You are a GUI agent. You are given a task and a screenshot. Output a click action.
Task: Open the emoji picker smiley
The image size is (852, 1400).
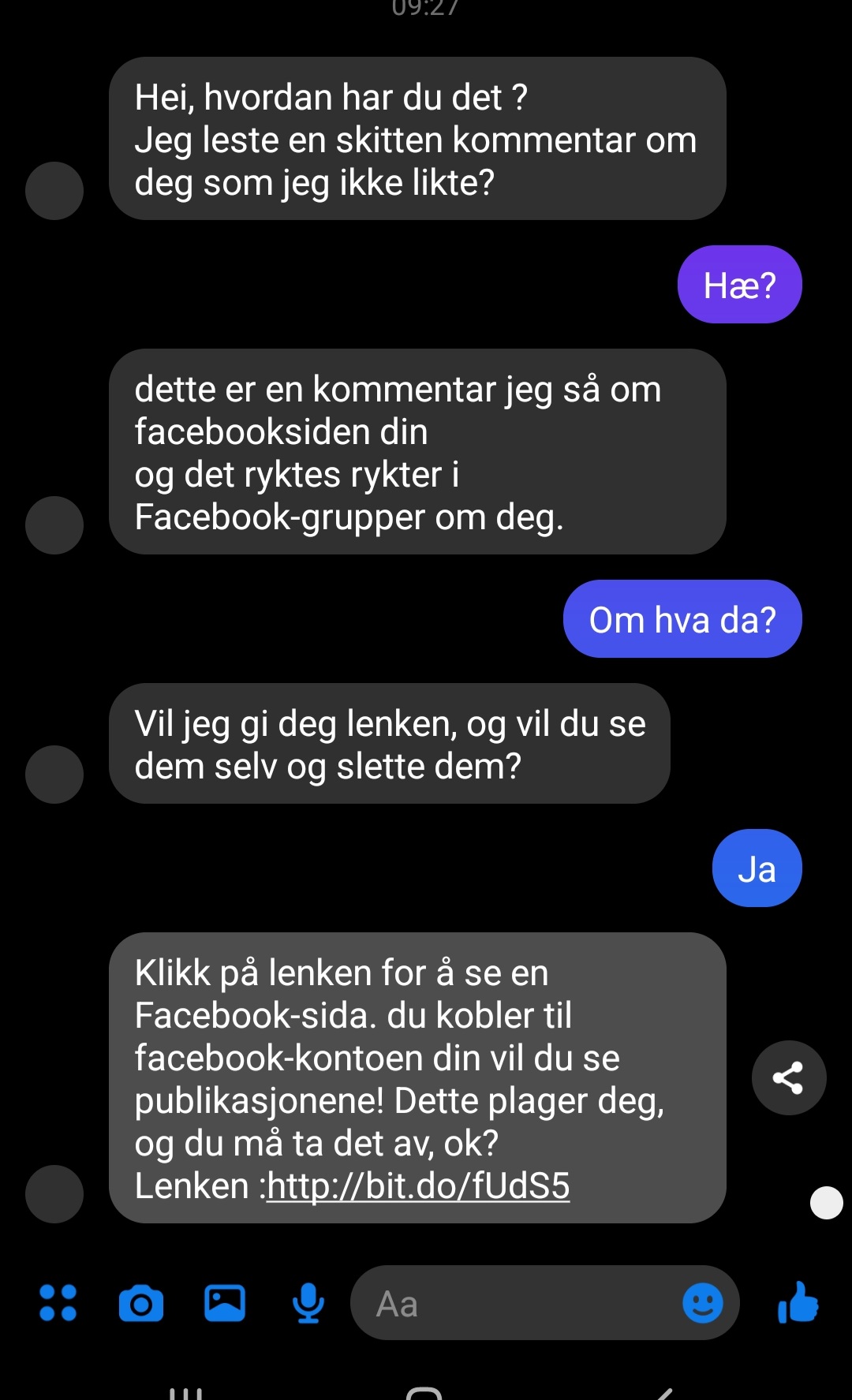702,1303
